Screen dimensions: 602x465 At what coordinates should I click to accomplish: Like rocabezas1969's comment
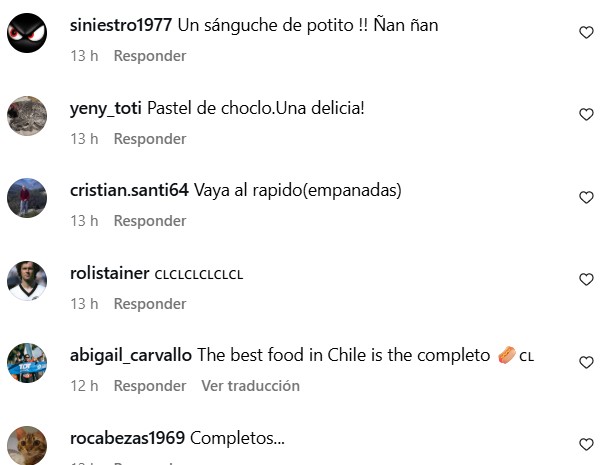pos(587,444)
